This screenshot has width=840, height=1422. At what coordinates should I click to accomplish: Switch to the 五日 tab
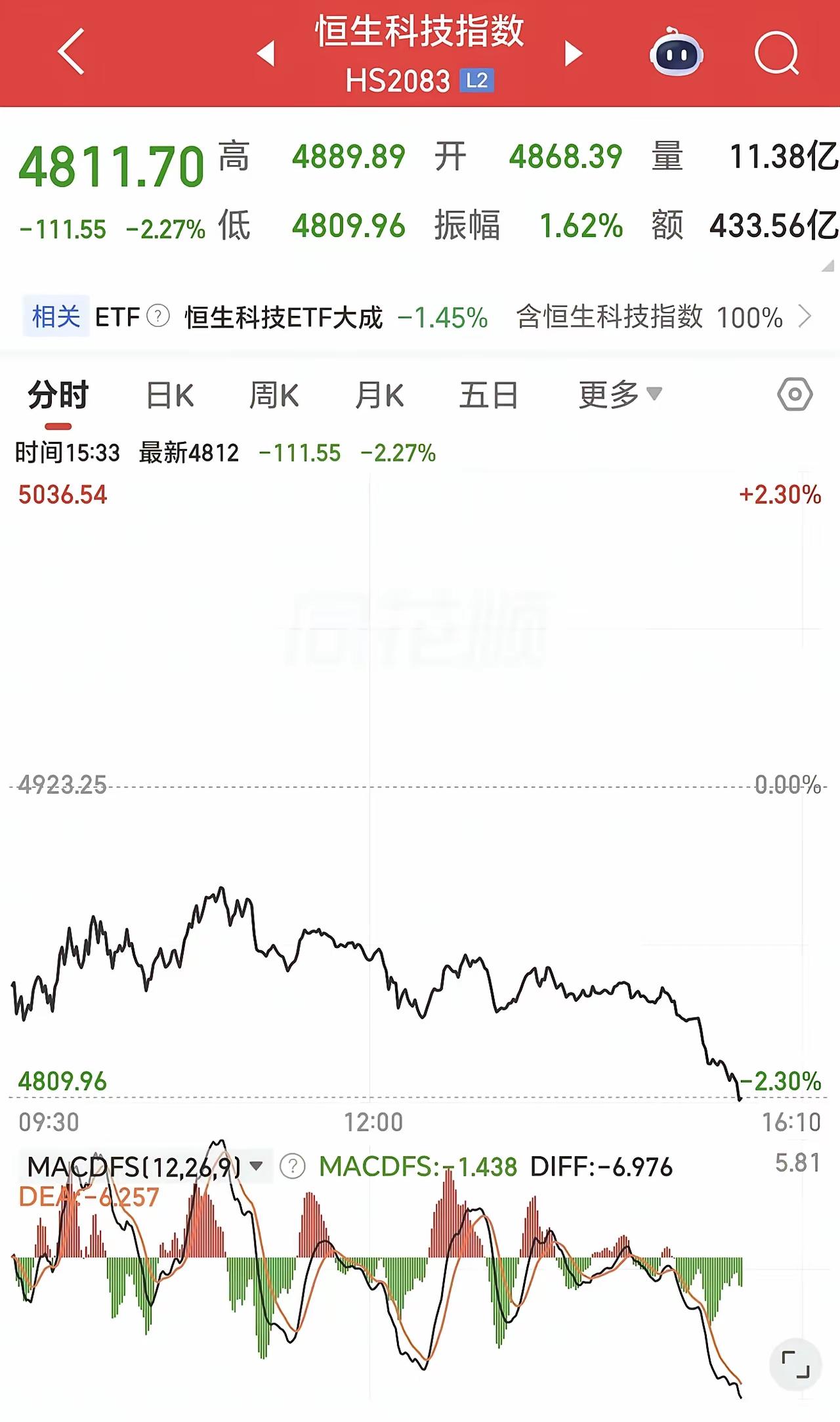point(487,394)
